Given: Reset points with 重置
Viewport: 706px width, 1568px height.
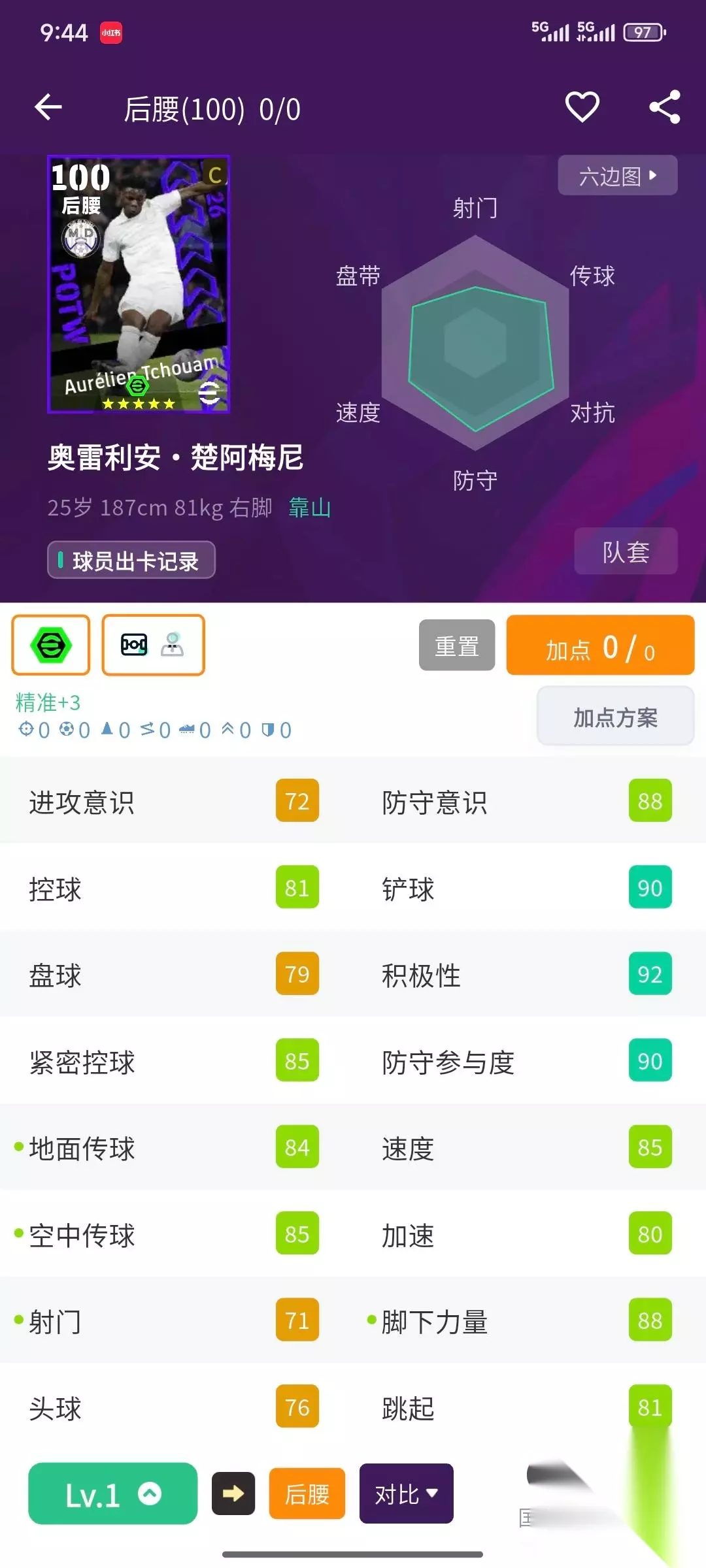Looking at the screenshot, I should pos(457,645).
